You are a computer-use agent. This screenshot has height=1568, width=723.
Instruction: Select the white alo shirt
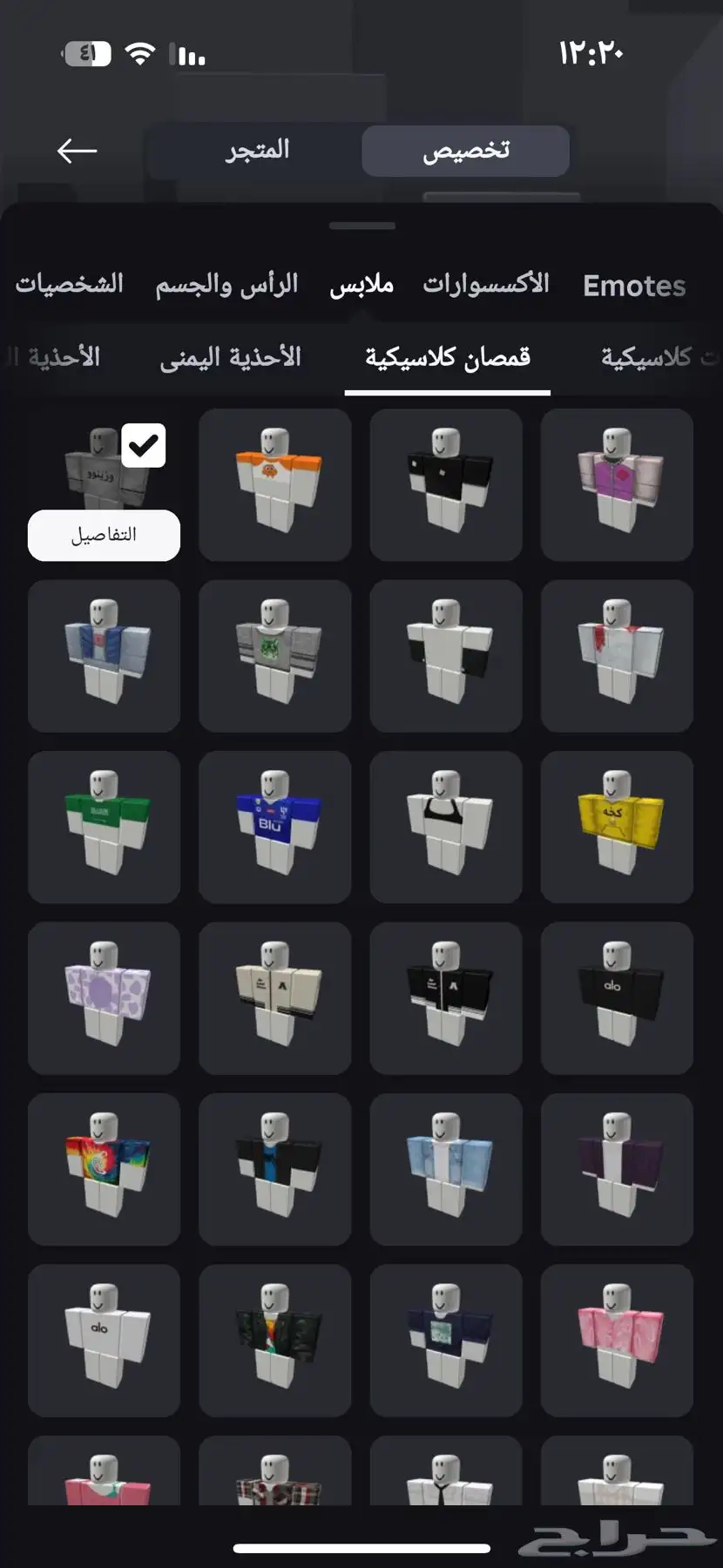[104, 1340]
